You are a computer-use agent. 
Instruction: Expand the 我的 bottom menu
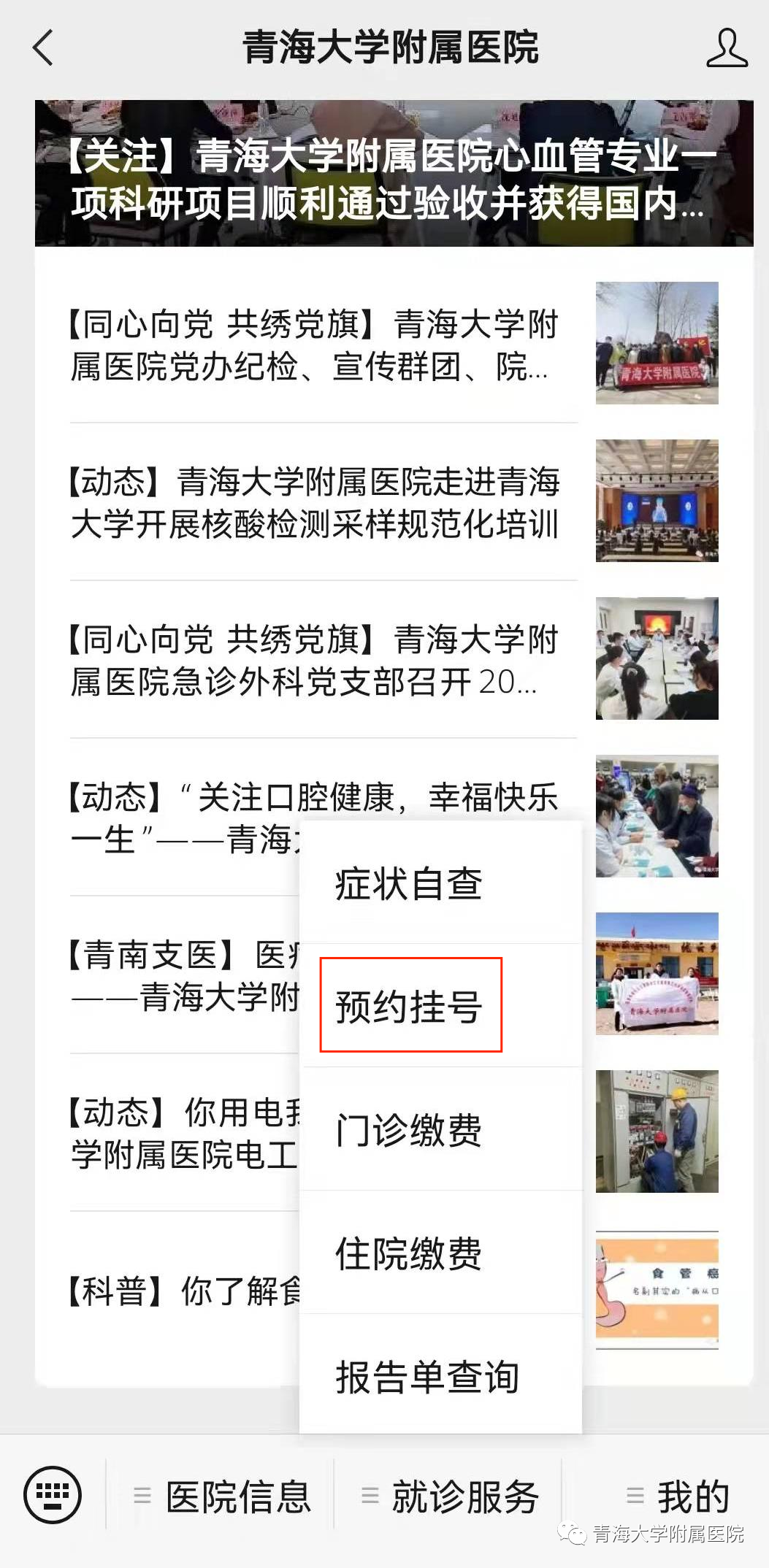[x=678, y=1497]
